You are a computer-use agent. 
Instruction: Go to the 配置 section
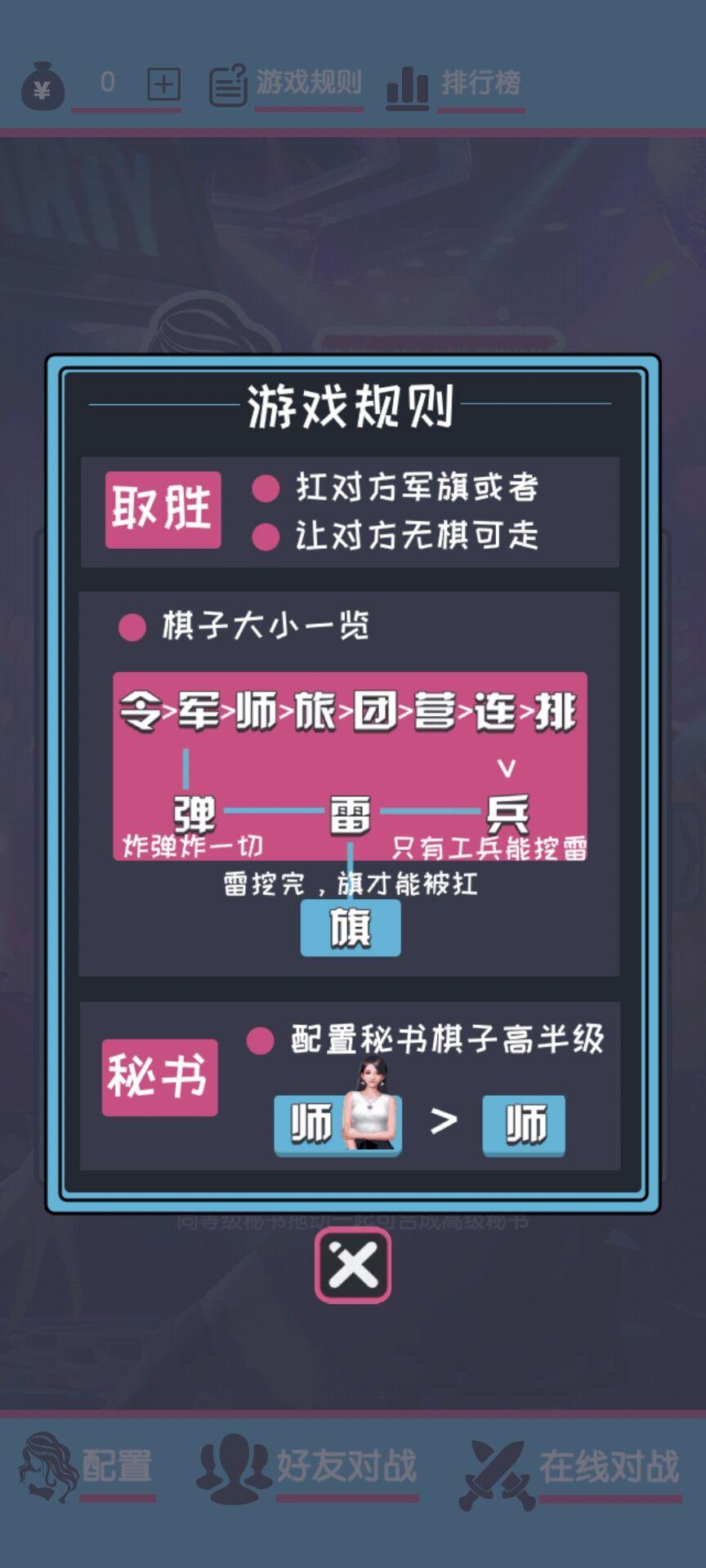[87, 1467]
